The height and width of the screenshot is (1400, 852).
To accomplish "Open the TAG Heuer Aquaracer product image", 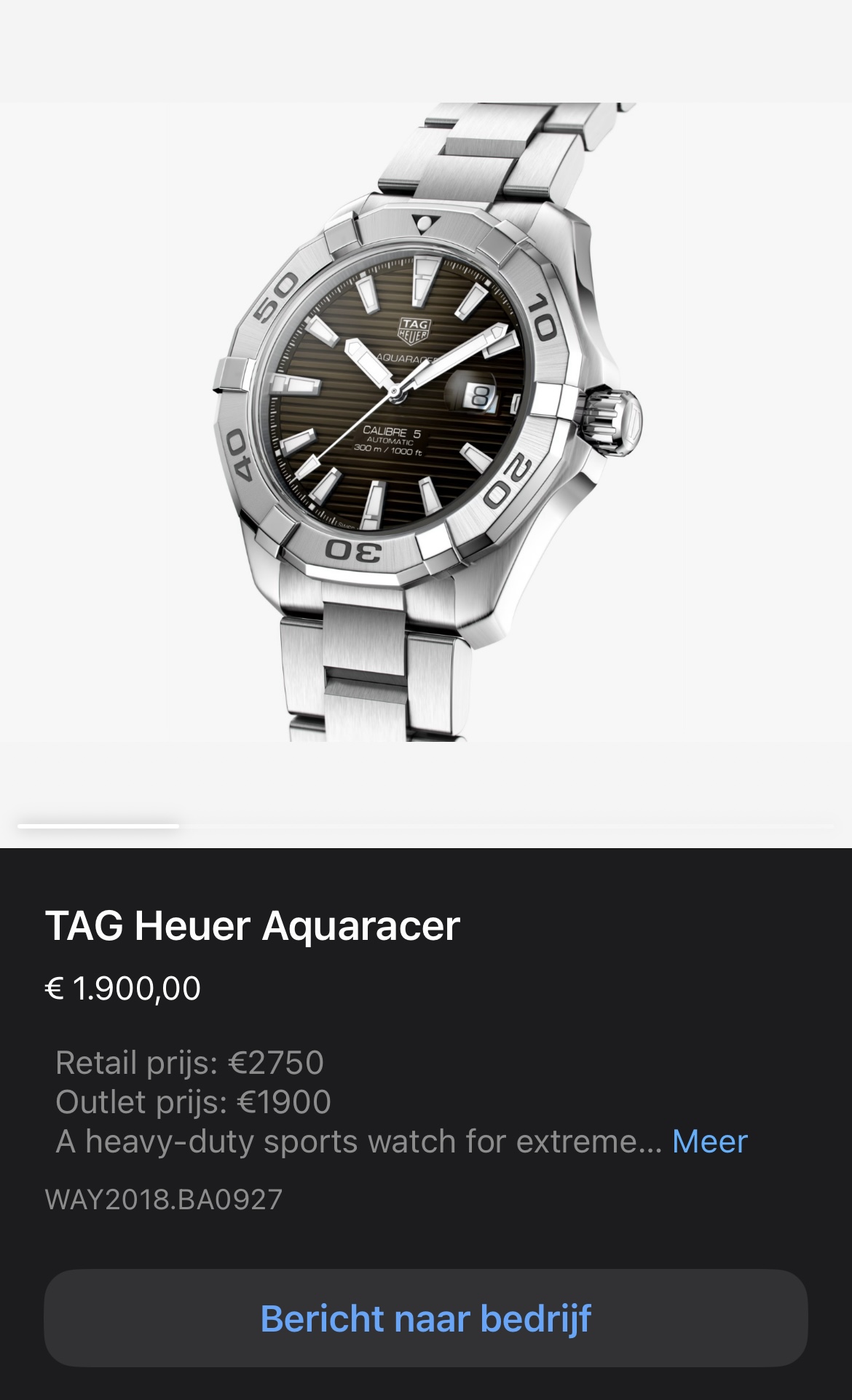I will [x=426, y=422].
